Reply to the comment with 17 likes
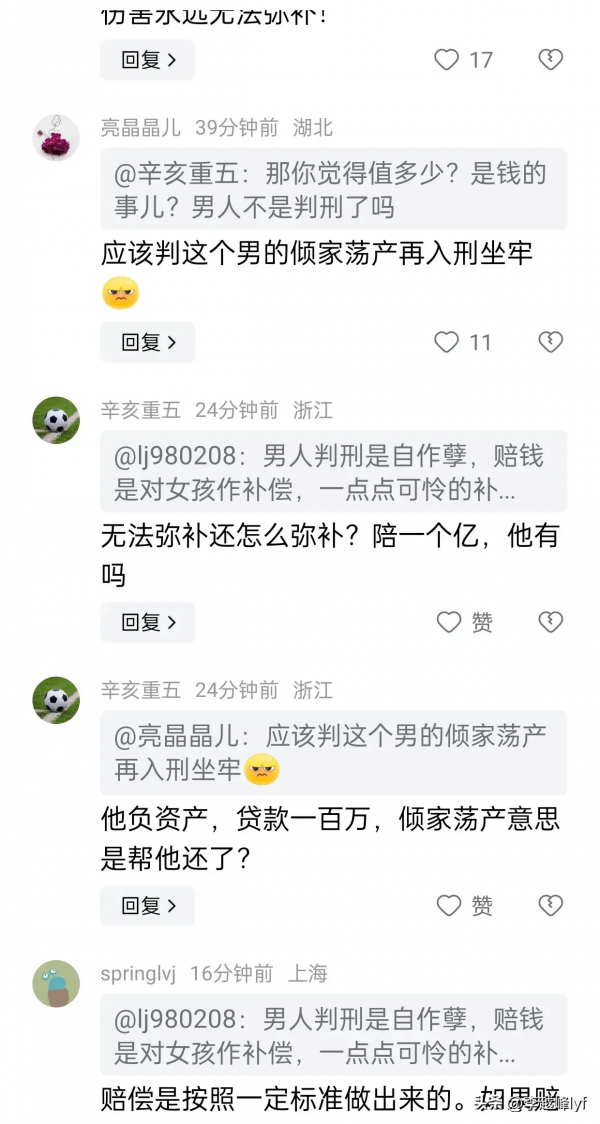The height and width of the screenshot is (1124, 600). click(147, 60)
